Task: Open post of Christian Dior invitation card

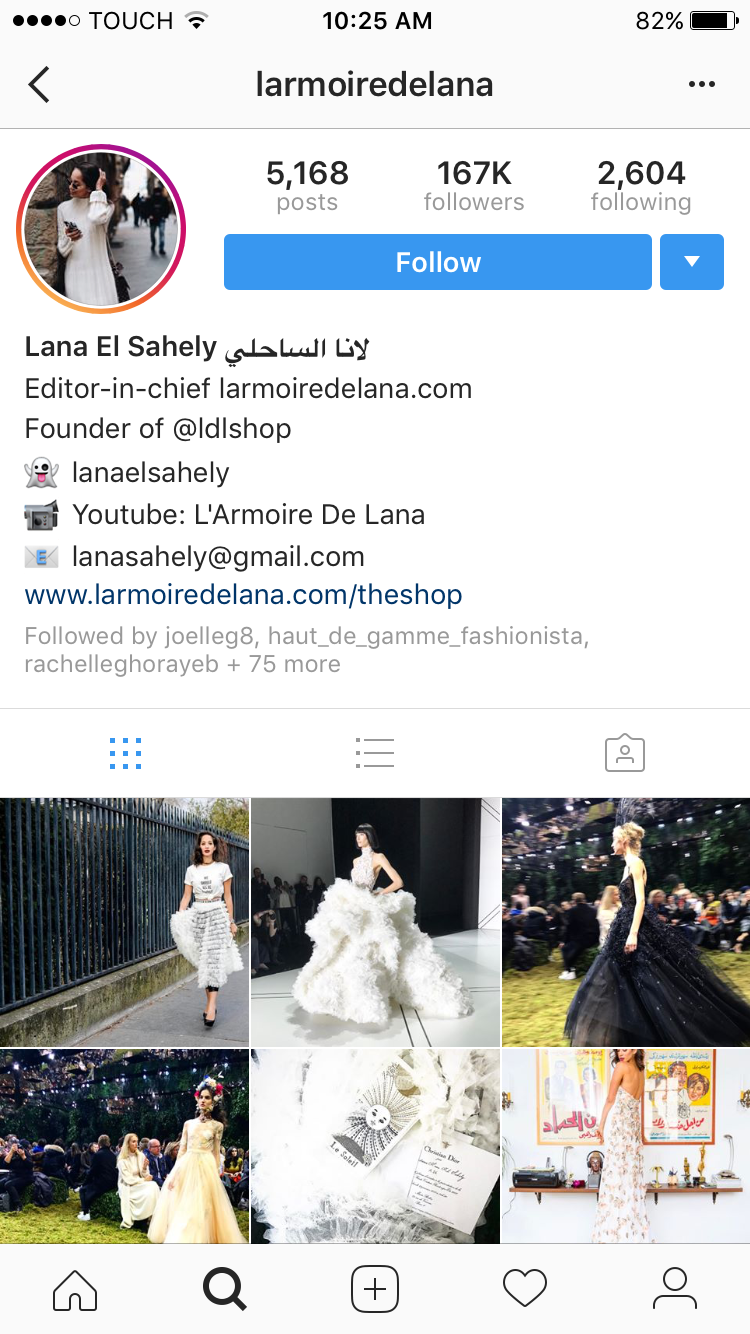Action: point(375,1146)
